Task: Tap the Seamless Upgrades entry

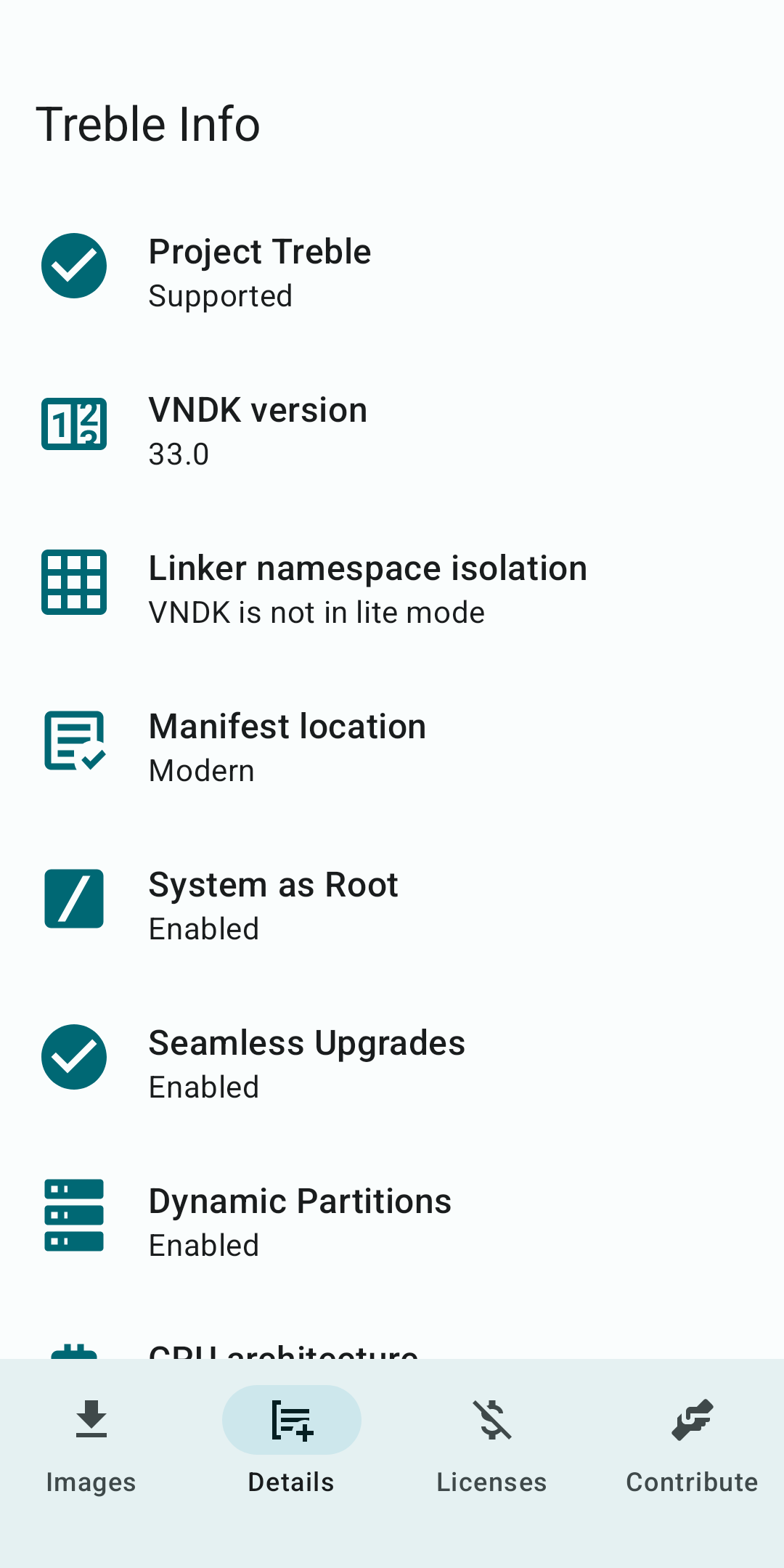Action: point(392,1063)
